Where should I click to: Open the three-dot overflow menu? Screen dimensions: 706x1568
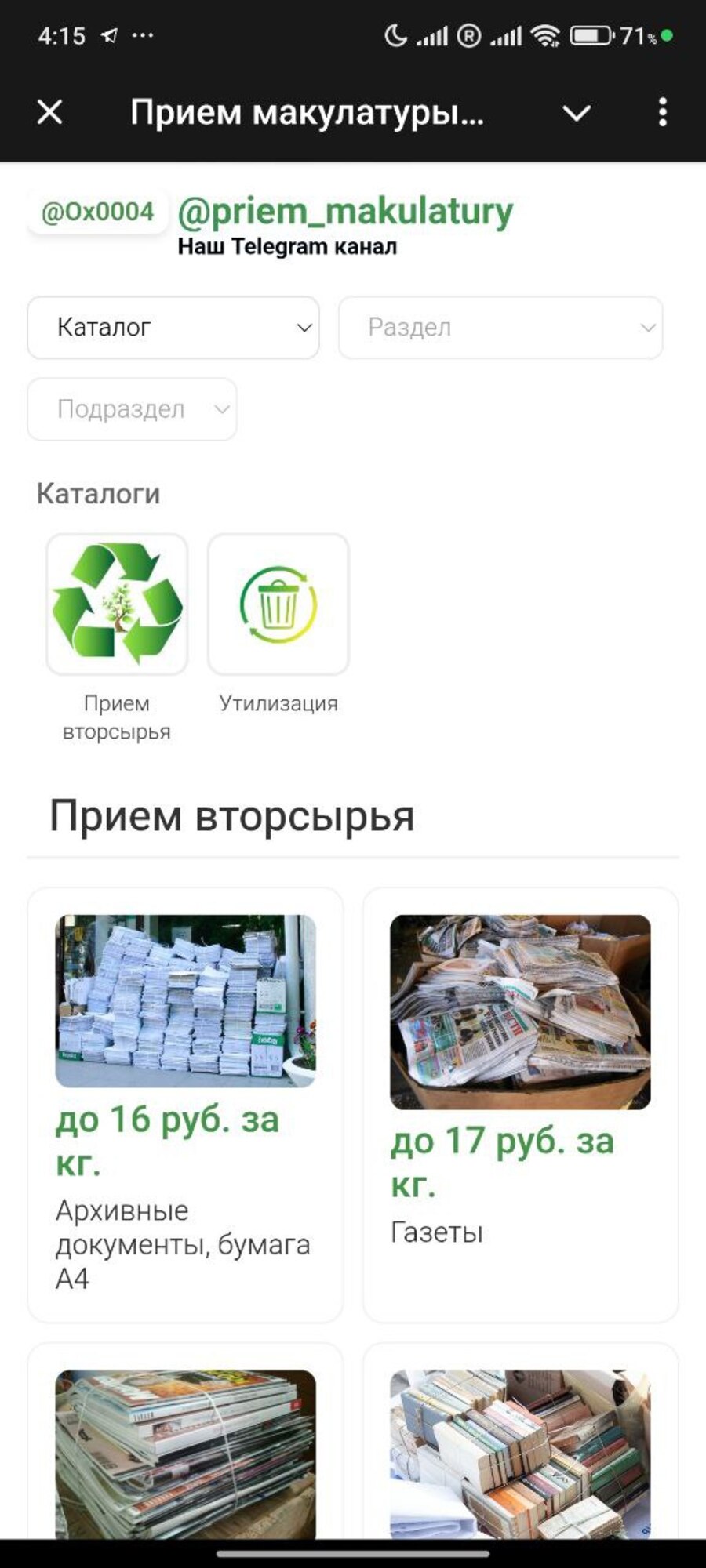[x=663, y=113]
